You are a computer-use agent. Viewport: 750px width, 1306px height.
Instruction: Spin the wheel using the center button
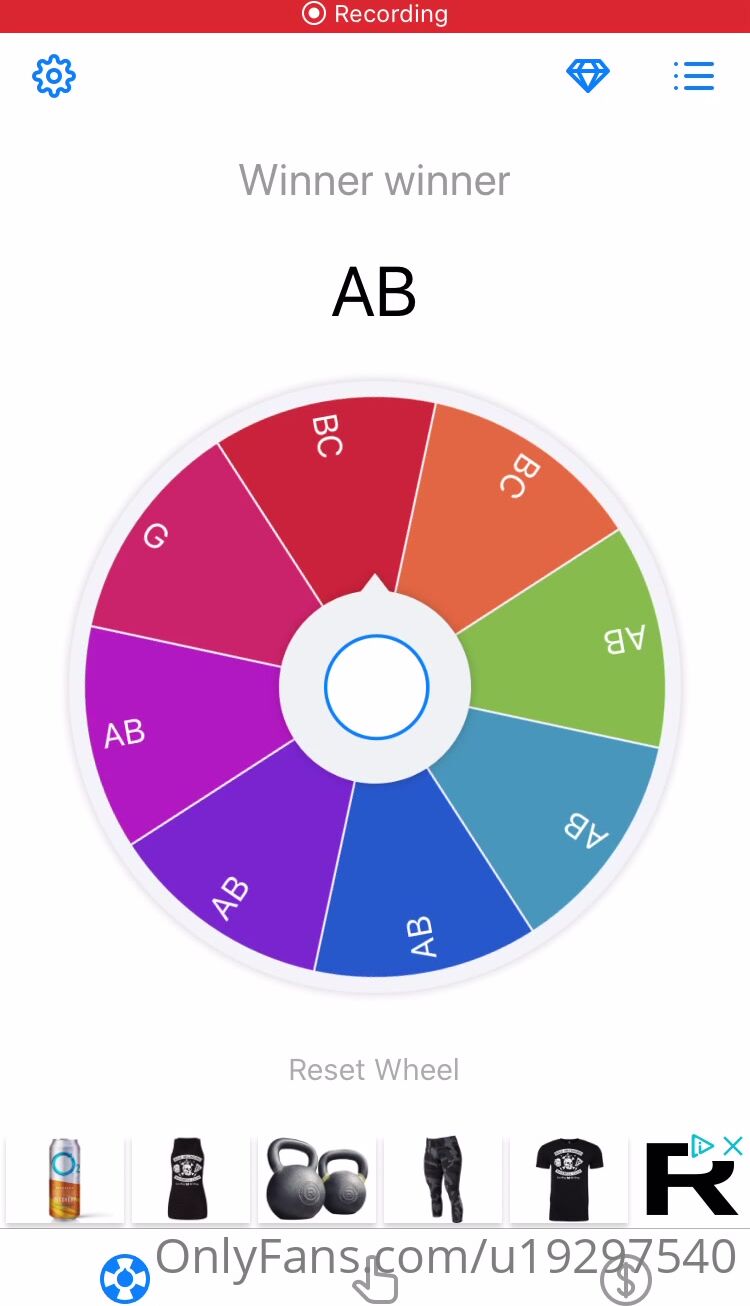click(376, 687)
